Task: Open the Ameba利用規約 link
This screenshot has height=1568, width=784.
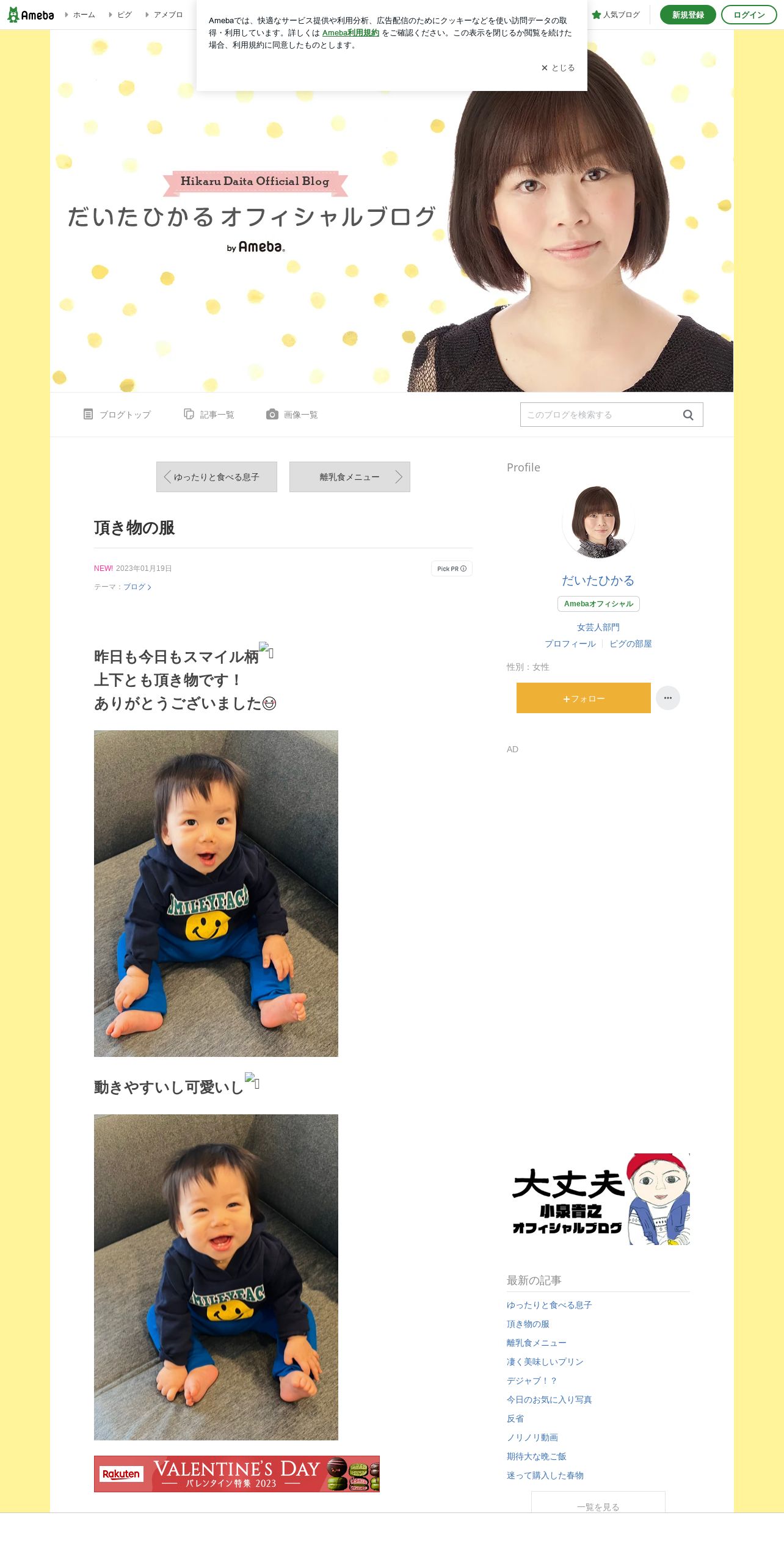Action: [350, 33]
